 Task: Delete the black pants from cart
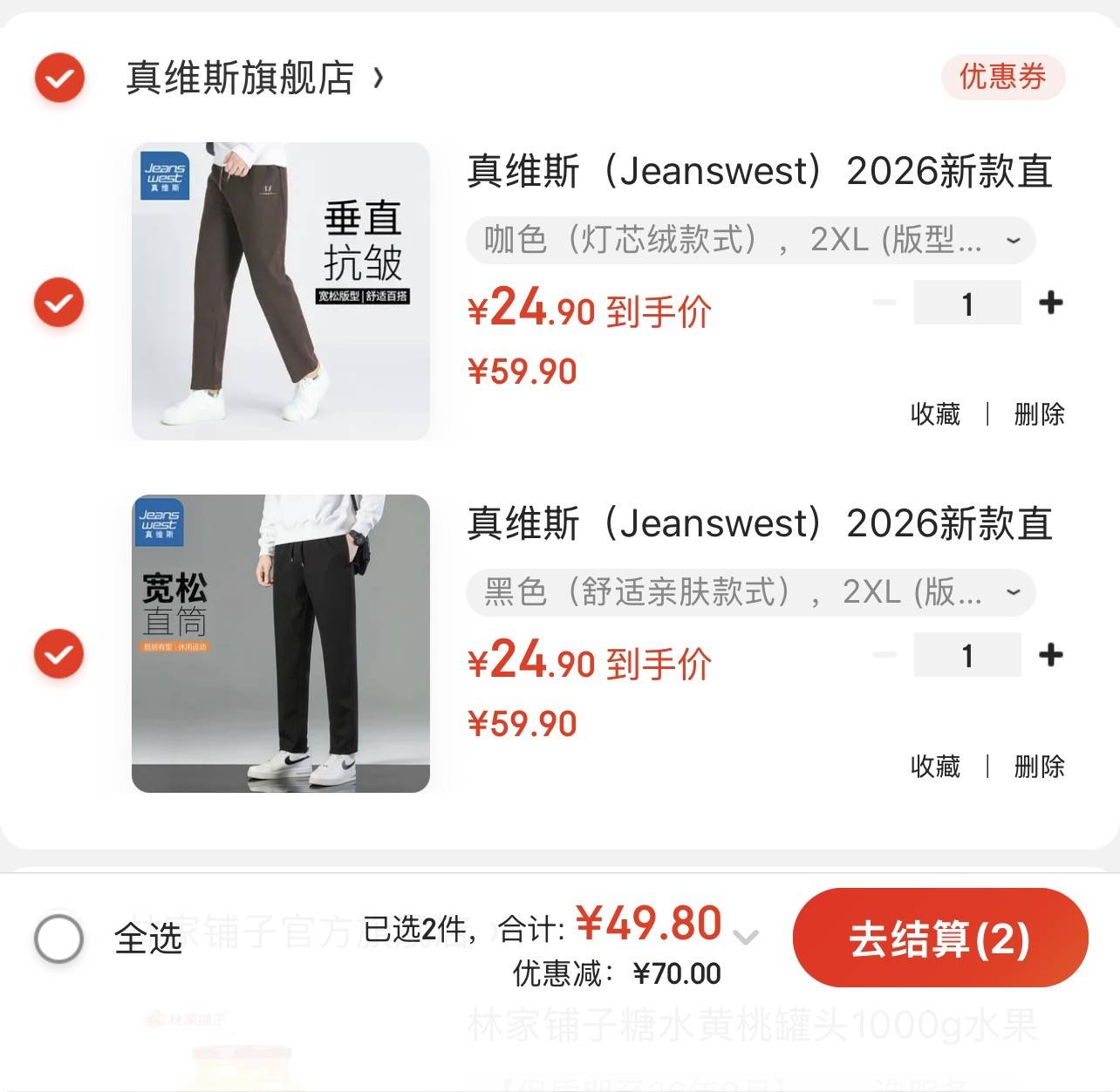(x=1039, y=766)
